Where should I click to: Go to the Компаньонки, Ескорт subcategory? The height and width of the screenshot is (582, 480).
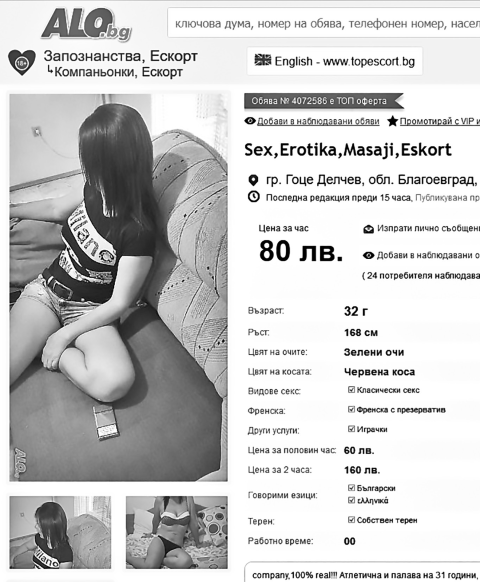(118, 72)
